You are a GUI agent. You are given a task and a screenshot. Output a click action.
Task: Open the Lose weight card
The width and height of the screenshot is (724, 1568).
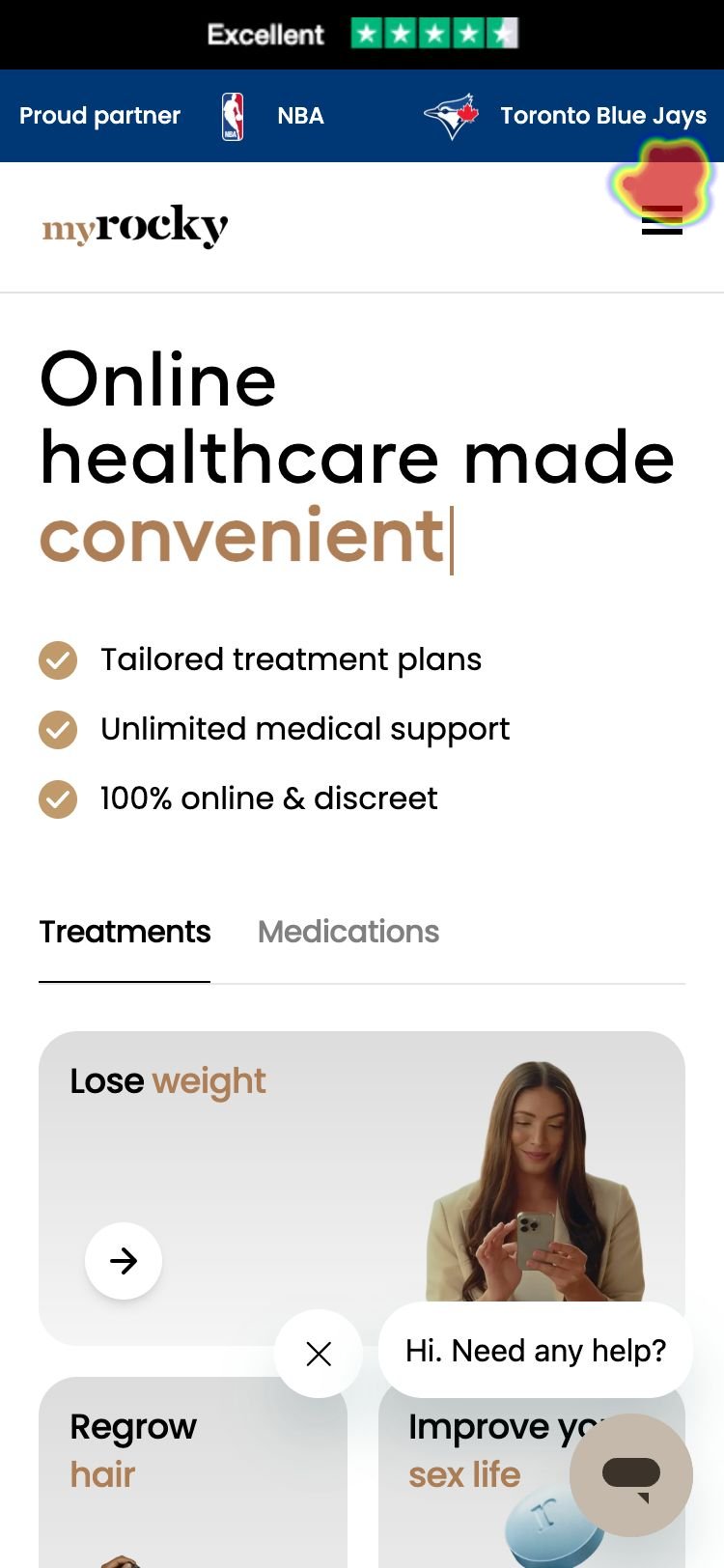[124, 1260]
